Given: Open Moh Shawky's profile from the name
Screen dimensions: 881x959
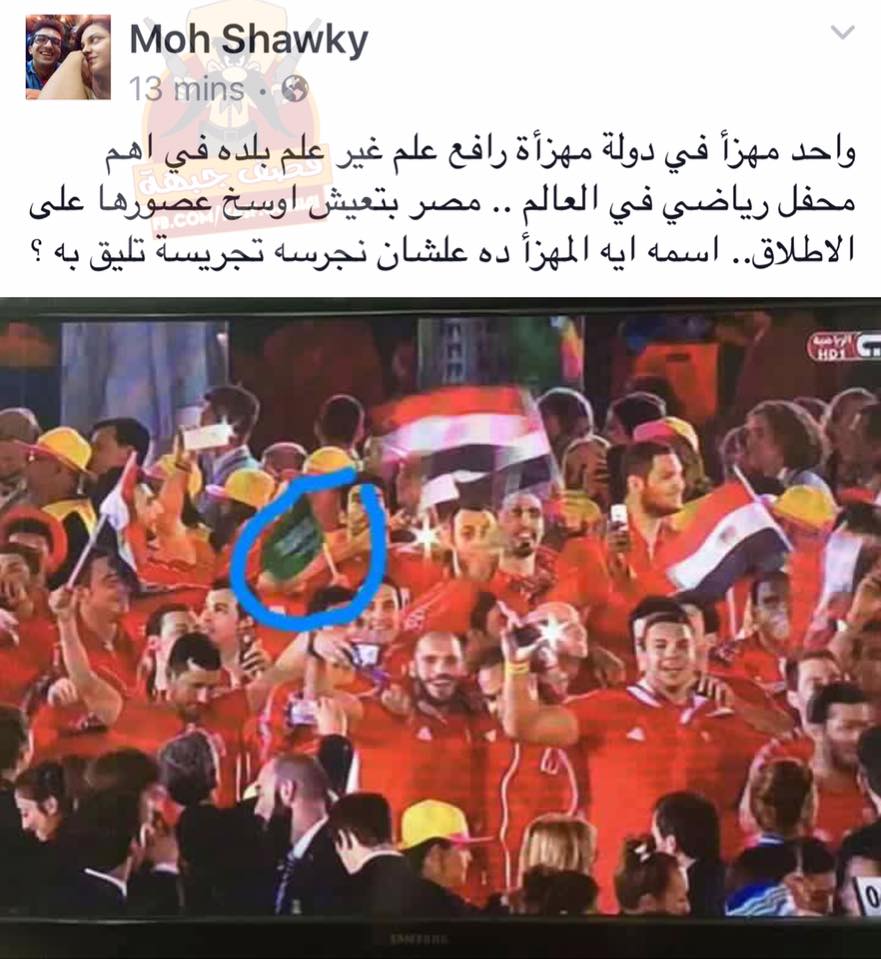Looking at the screenshot, I should [x=249, y=41].
